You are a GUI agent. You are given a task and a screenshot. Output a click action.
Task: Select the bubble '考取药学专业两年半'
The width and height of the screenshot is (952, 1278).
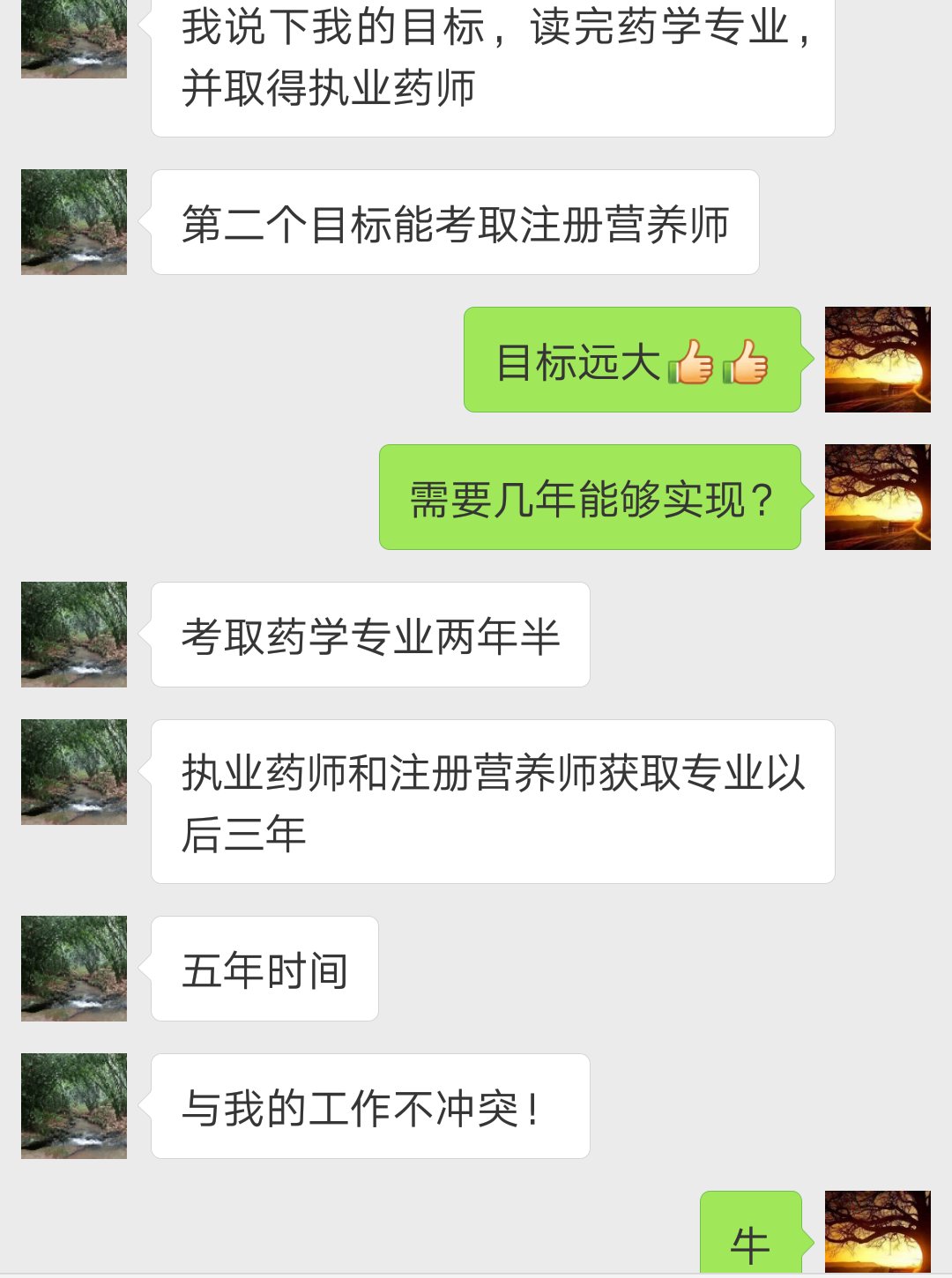point(370,635)
